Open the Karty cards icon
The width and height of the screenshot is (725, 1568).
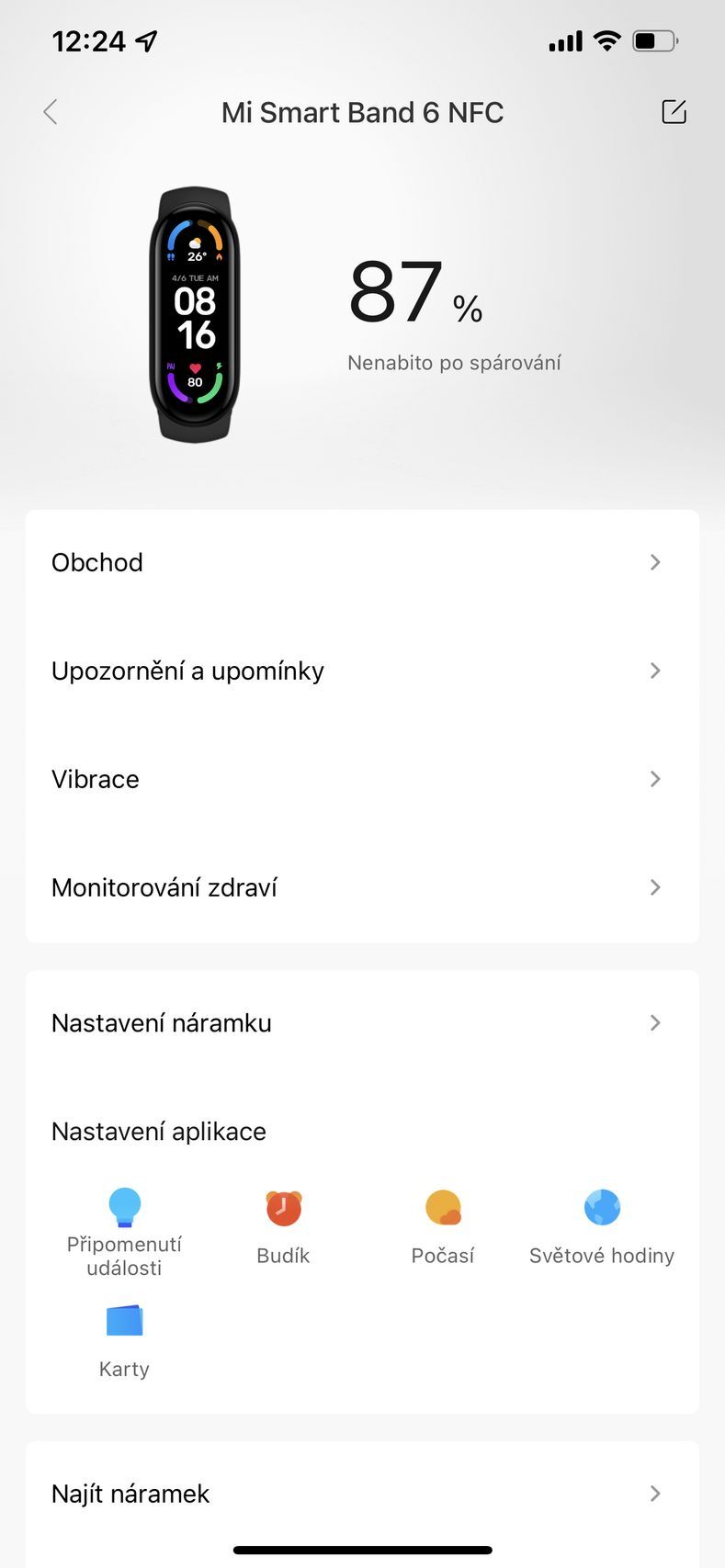coord(124,1320)
